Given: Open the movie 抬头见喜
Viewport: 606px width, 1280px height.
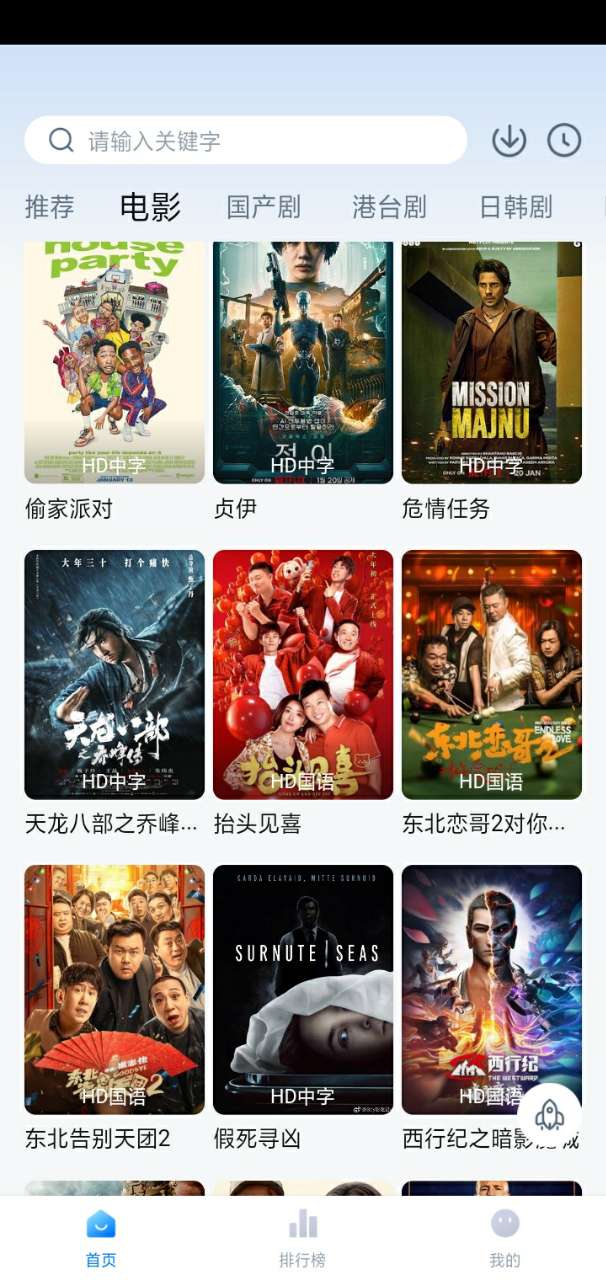Looking at the screenshot, I should tap(303, 675).
